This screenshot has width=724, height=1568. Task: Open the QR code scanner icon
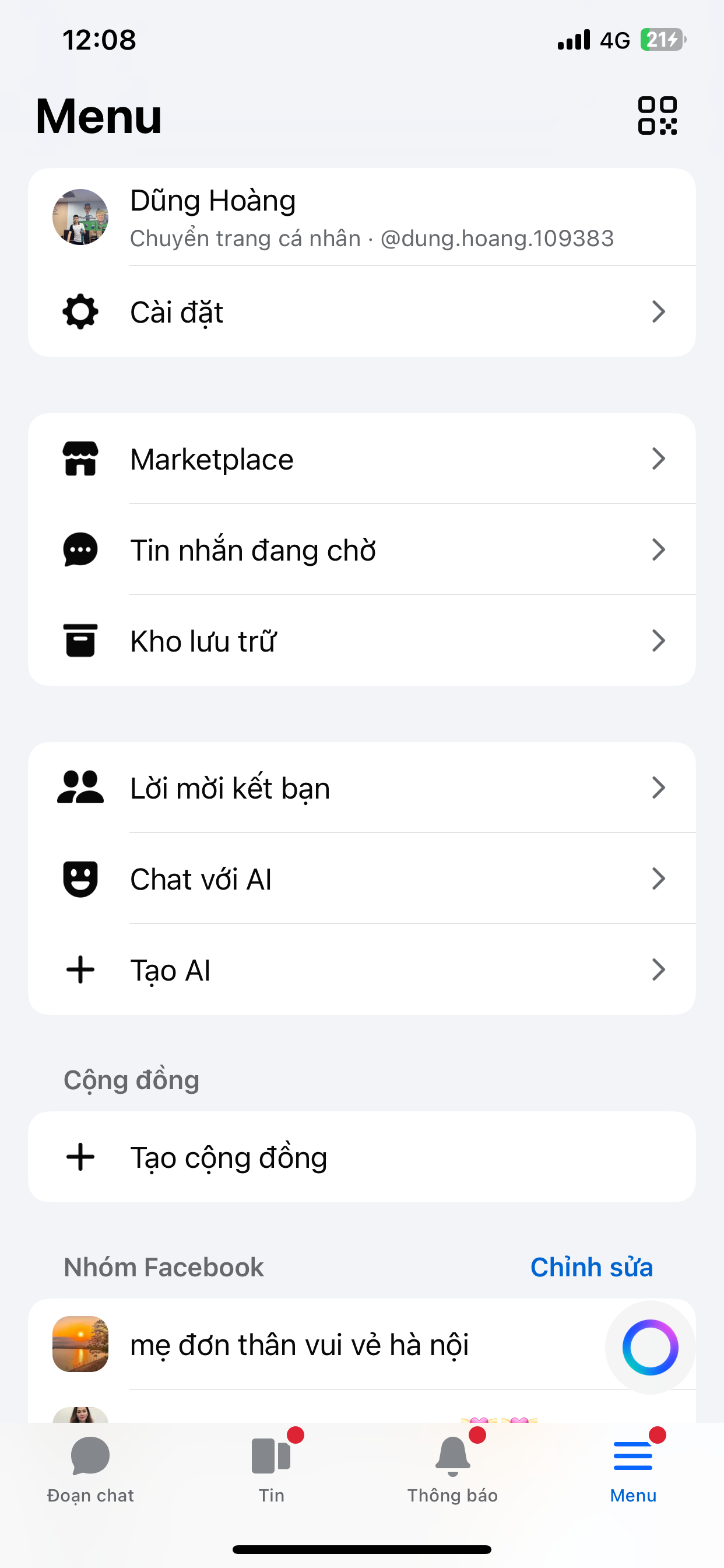657,115
